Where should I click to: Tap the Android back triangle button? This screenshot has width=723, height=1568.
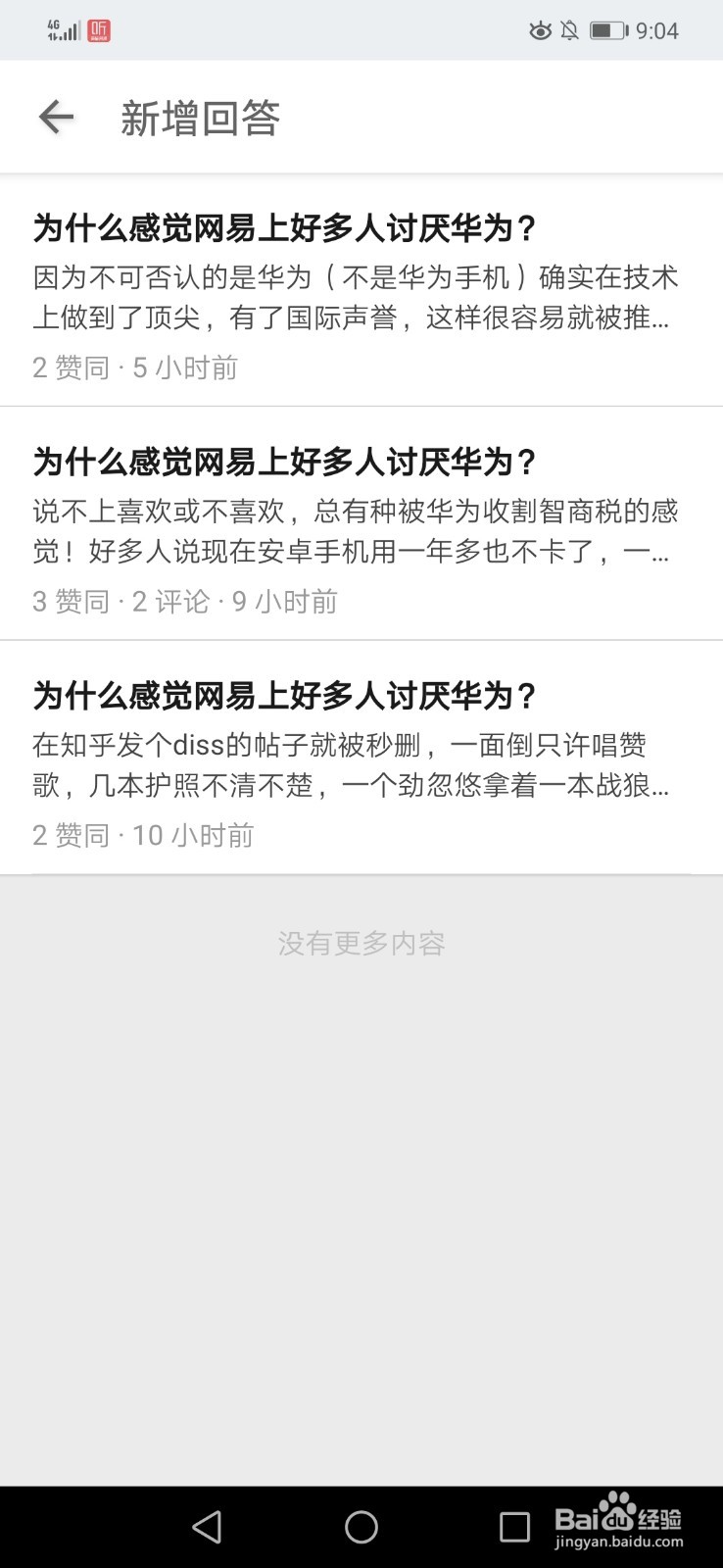point(206,1527)
